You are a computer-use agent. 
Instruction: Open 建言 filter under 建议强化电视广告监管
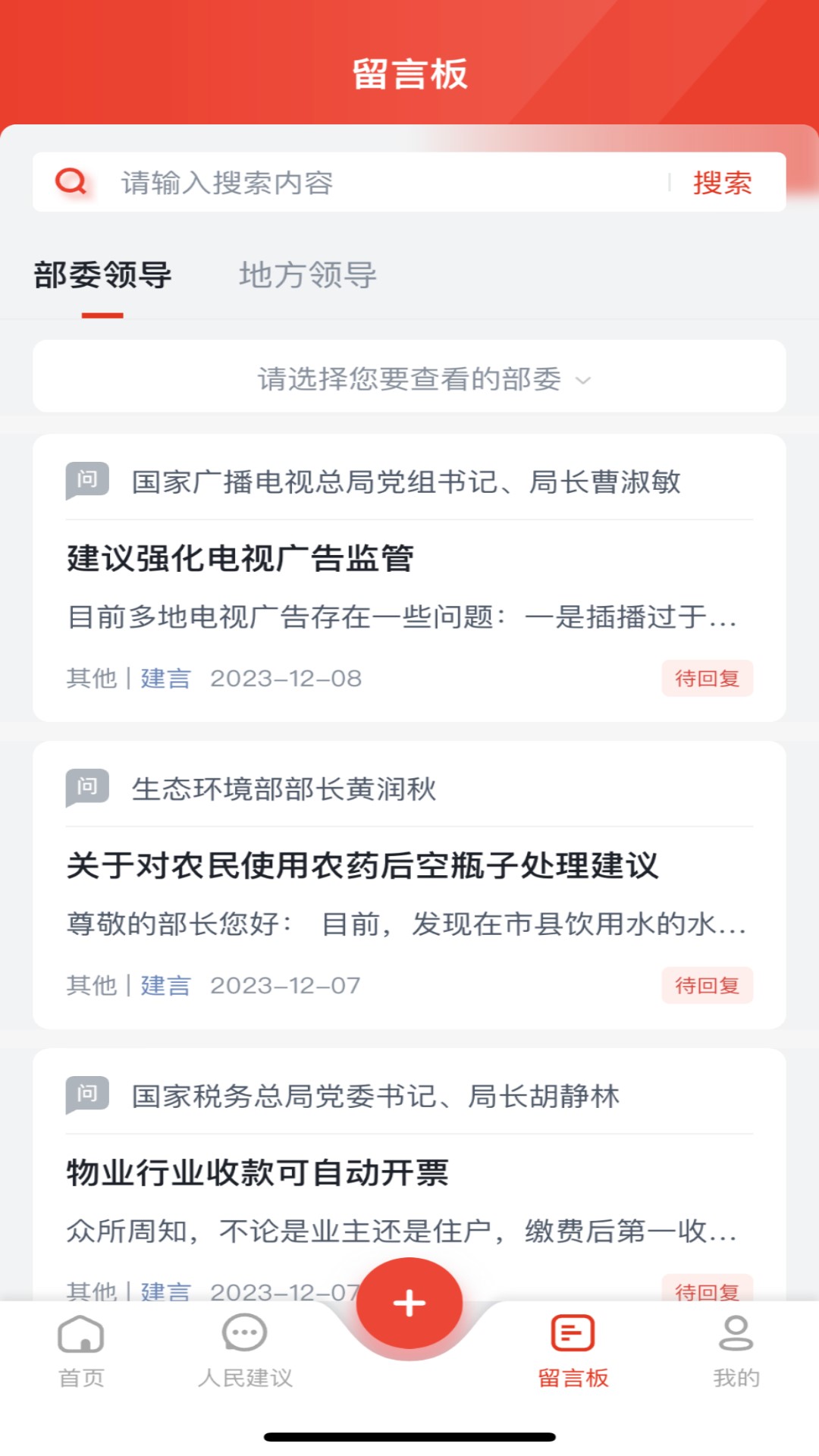coord(164,679)
